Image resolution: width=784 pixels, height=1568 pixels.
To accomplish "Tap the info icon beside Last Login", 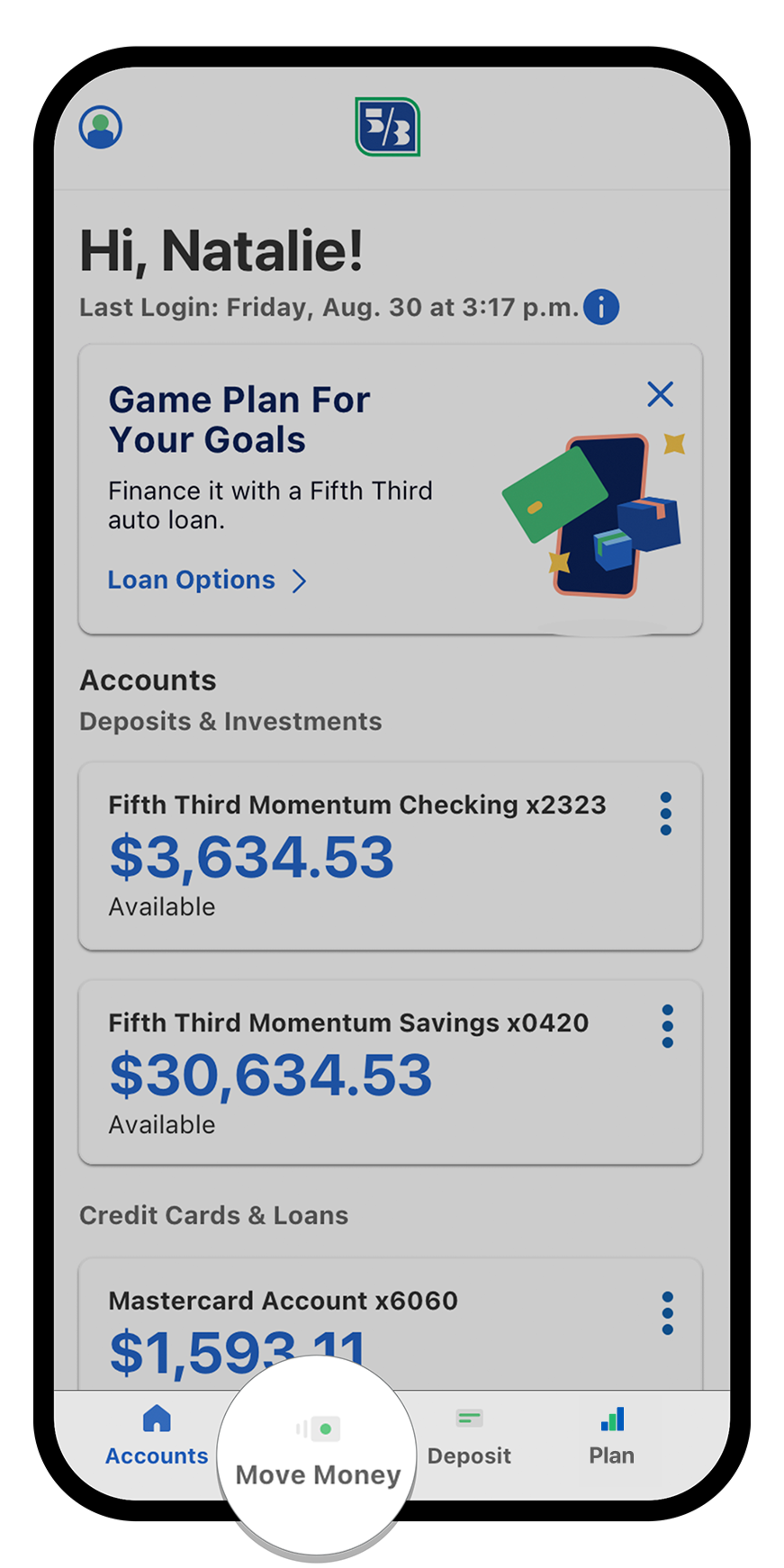I will (x=601, y=307).
